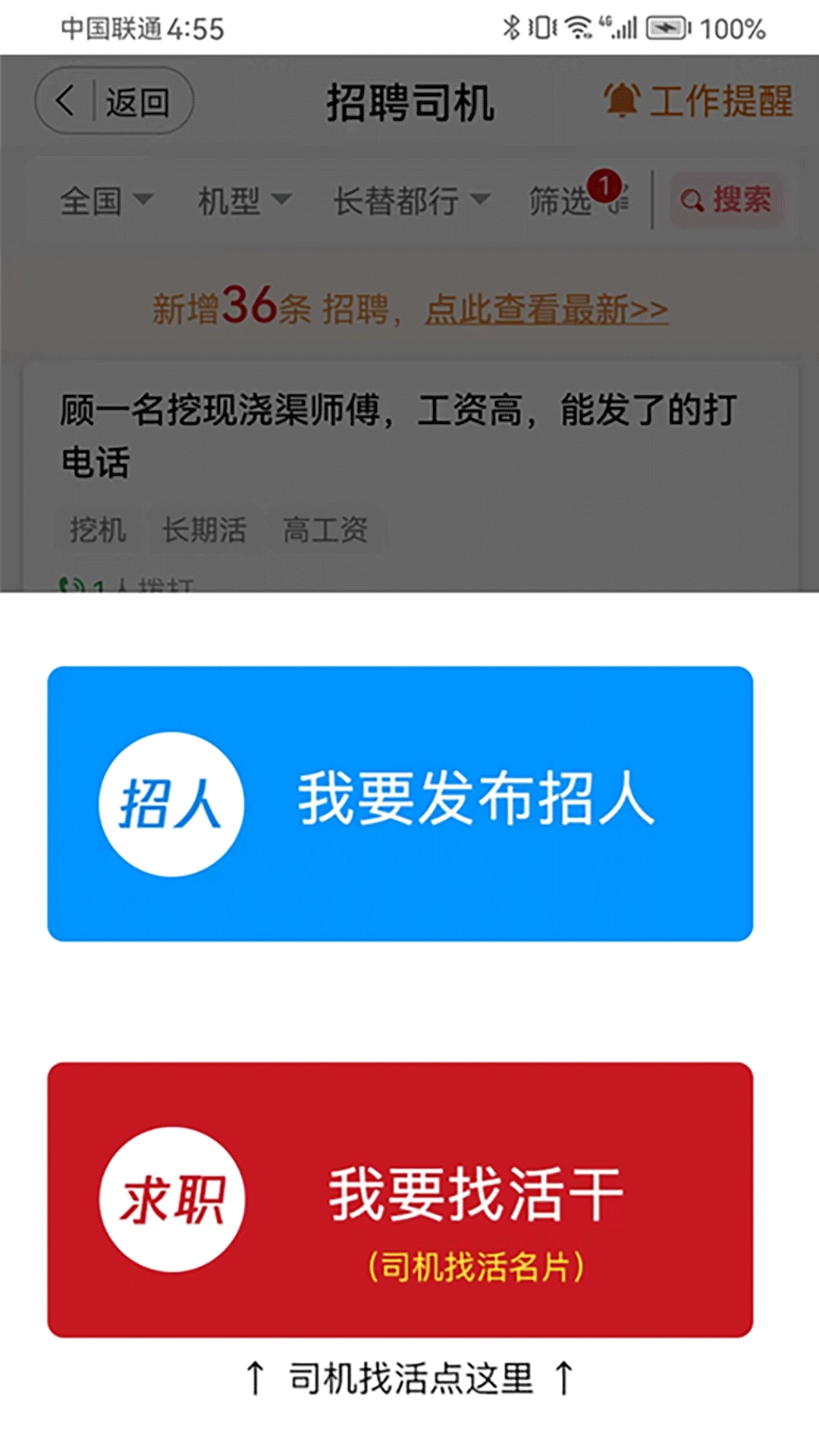
Task: Tap the 搜索 search button
Action: pyautogui.click(x=726, y=200)
